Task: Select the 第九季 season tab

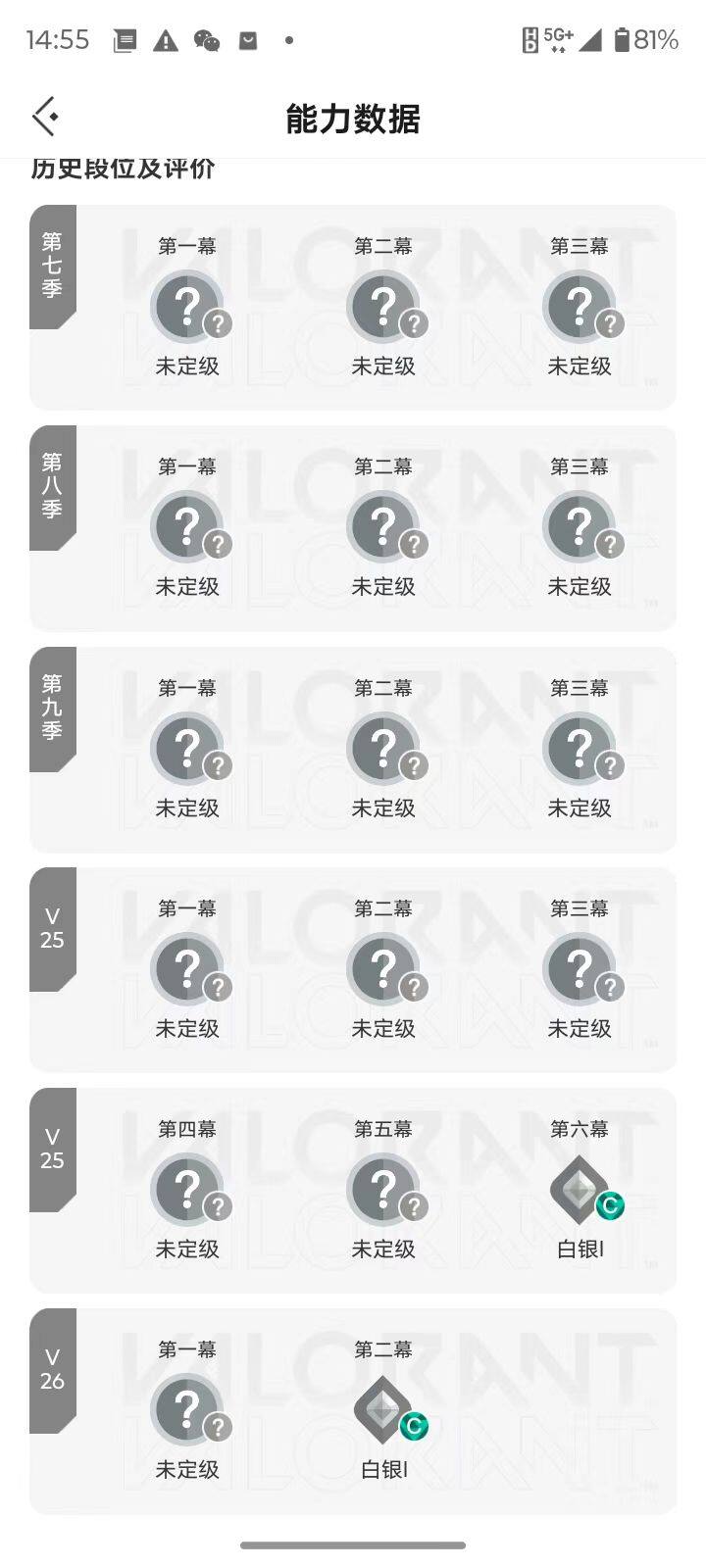Action: [52, 708]
